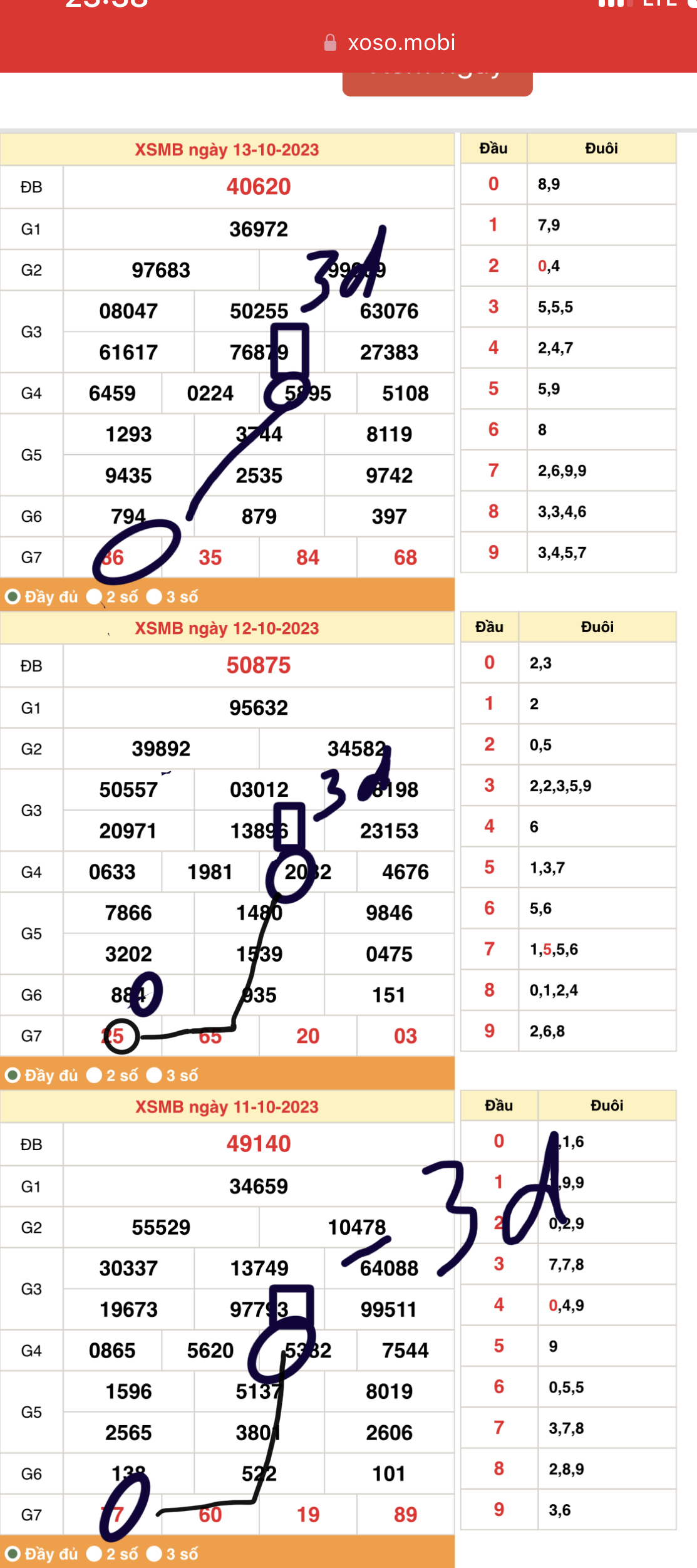Show "2 số" view for 11-10-2023 results
This screenshot has width=697, height=1568.
click(95, 1554)
